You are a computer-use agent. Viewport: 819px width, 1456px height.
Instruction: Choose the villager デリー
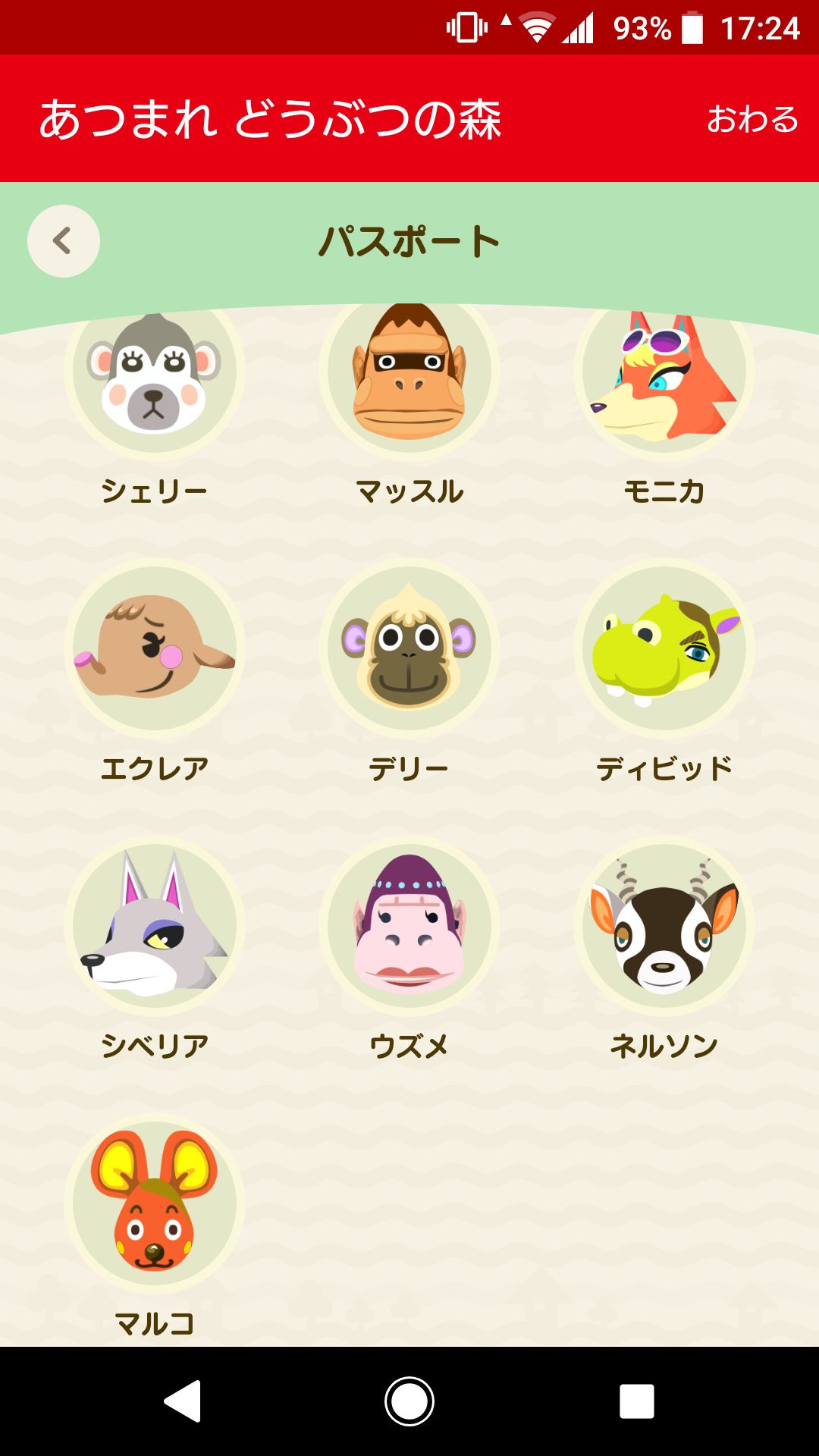pos(409,649)
